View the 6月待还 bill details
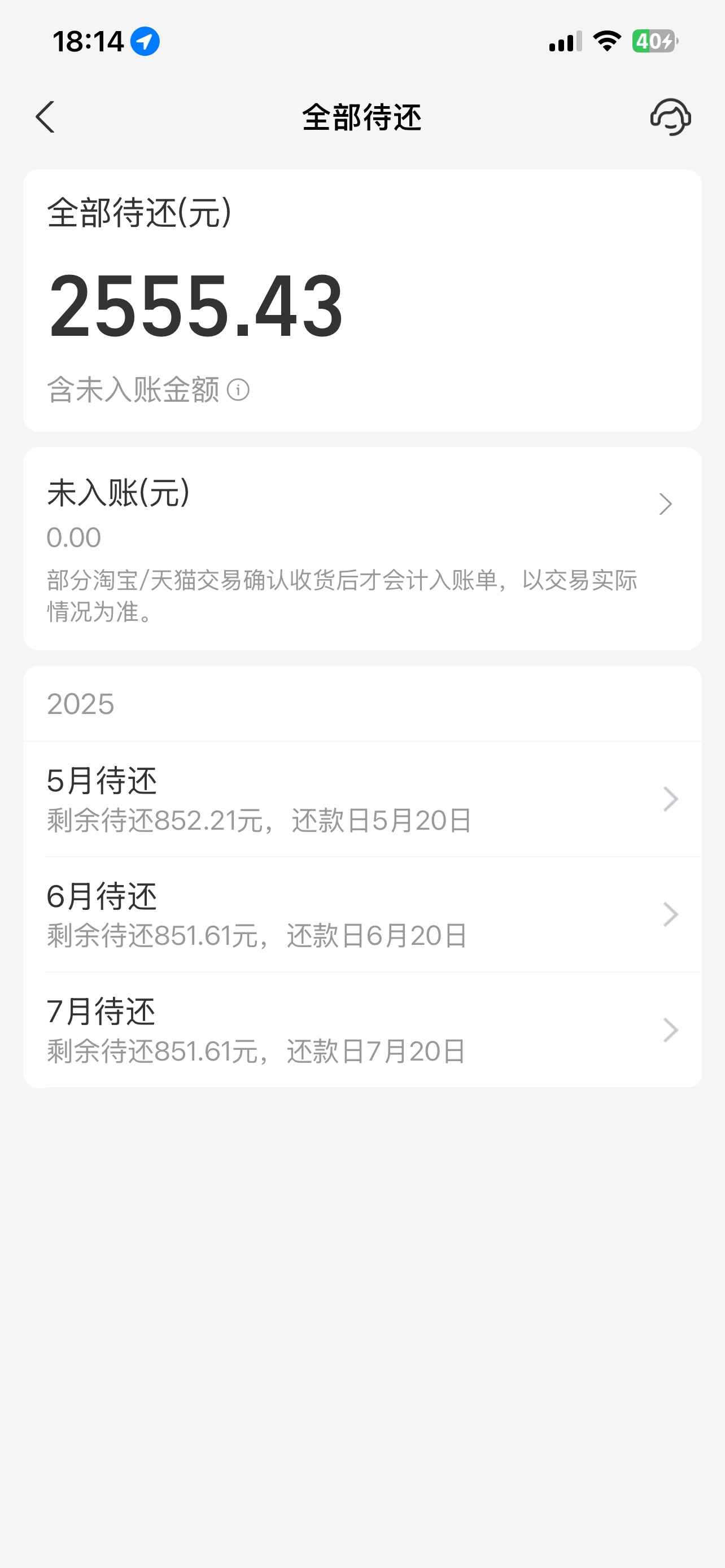 coord(362,914)
